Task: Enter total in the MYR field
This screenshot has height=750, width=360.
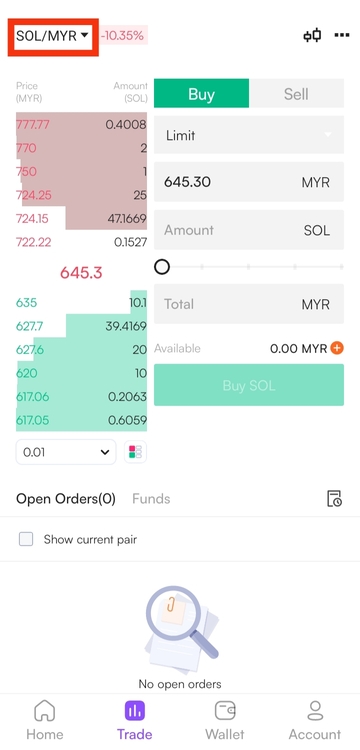Action: pos(249,304)
